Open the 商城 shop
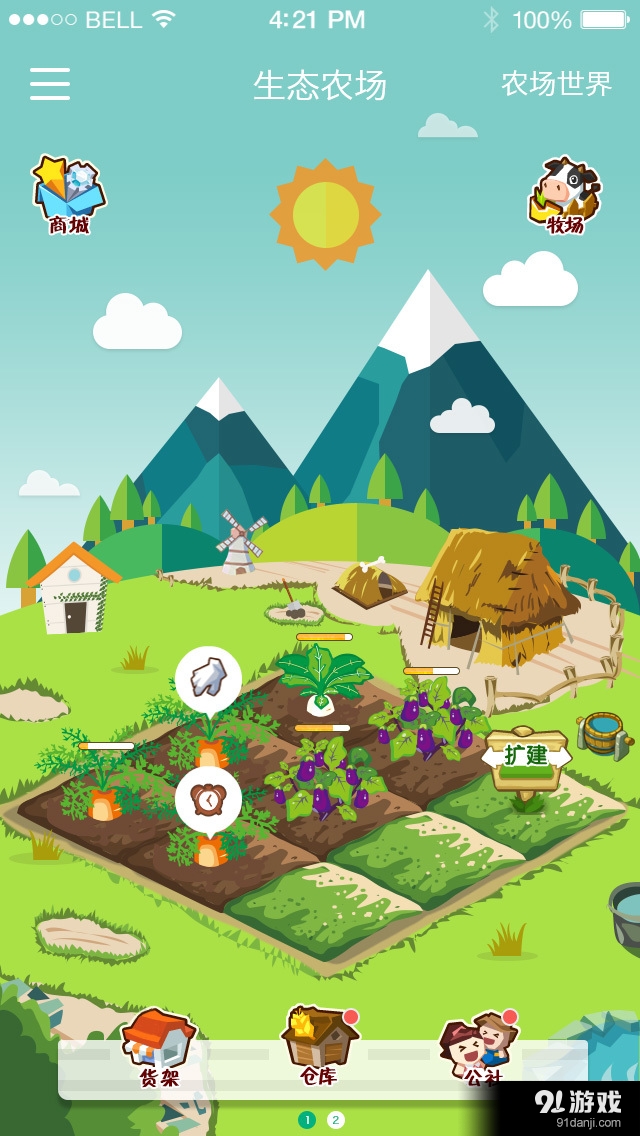Image resolution: width=640 pixels, height=1136 pixels. [x=69, y=194]
